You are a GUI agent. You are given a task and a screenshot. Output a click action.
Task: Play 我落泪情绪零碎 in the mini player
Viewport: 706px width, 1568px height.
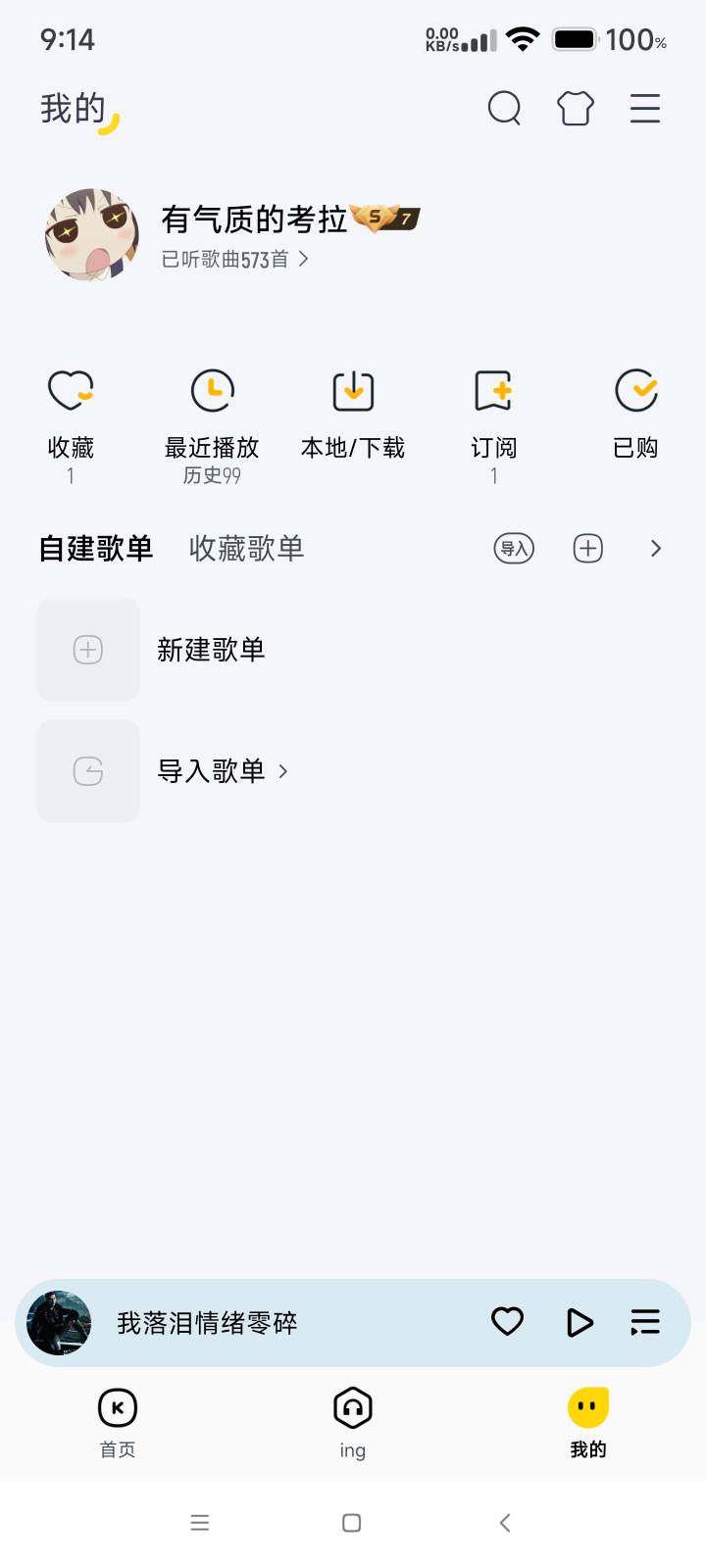click(580, 1322)
